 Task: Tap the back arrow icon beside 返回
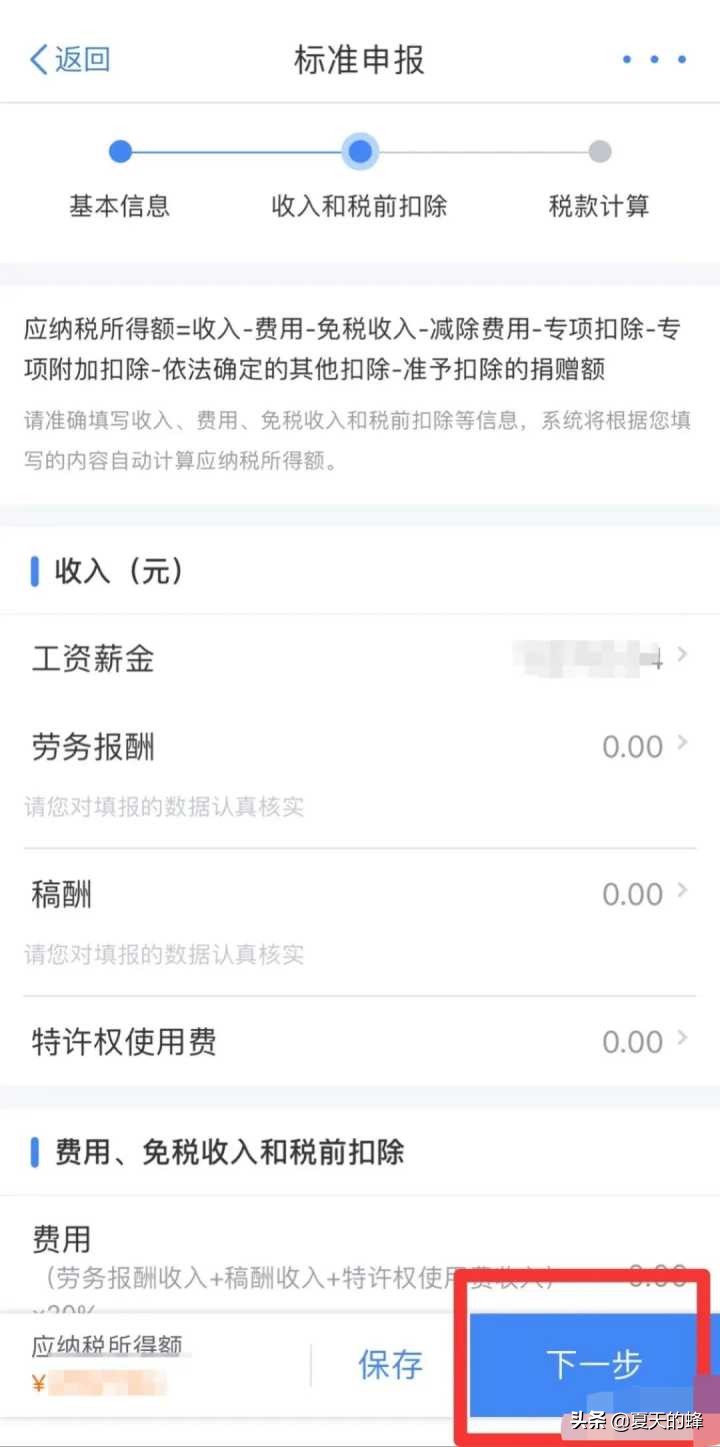[x=38, y=59]
